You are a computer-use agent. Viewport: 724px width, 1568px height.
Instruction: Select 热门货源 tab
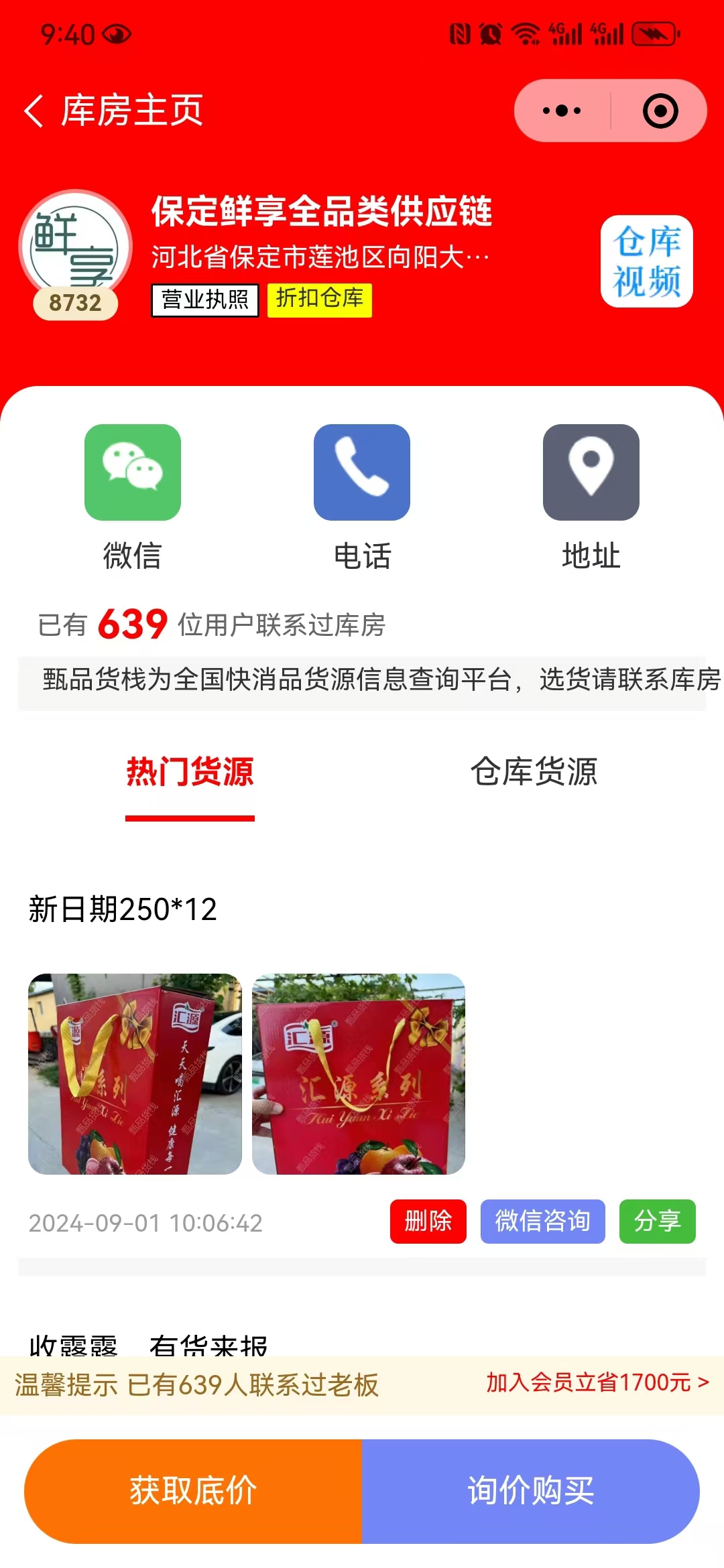click(190, 772)
